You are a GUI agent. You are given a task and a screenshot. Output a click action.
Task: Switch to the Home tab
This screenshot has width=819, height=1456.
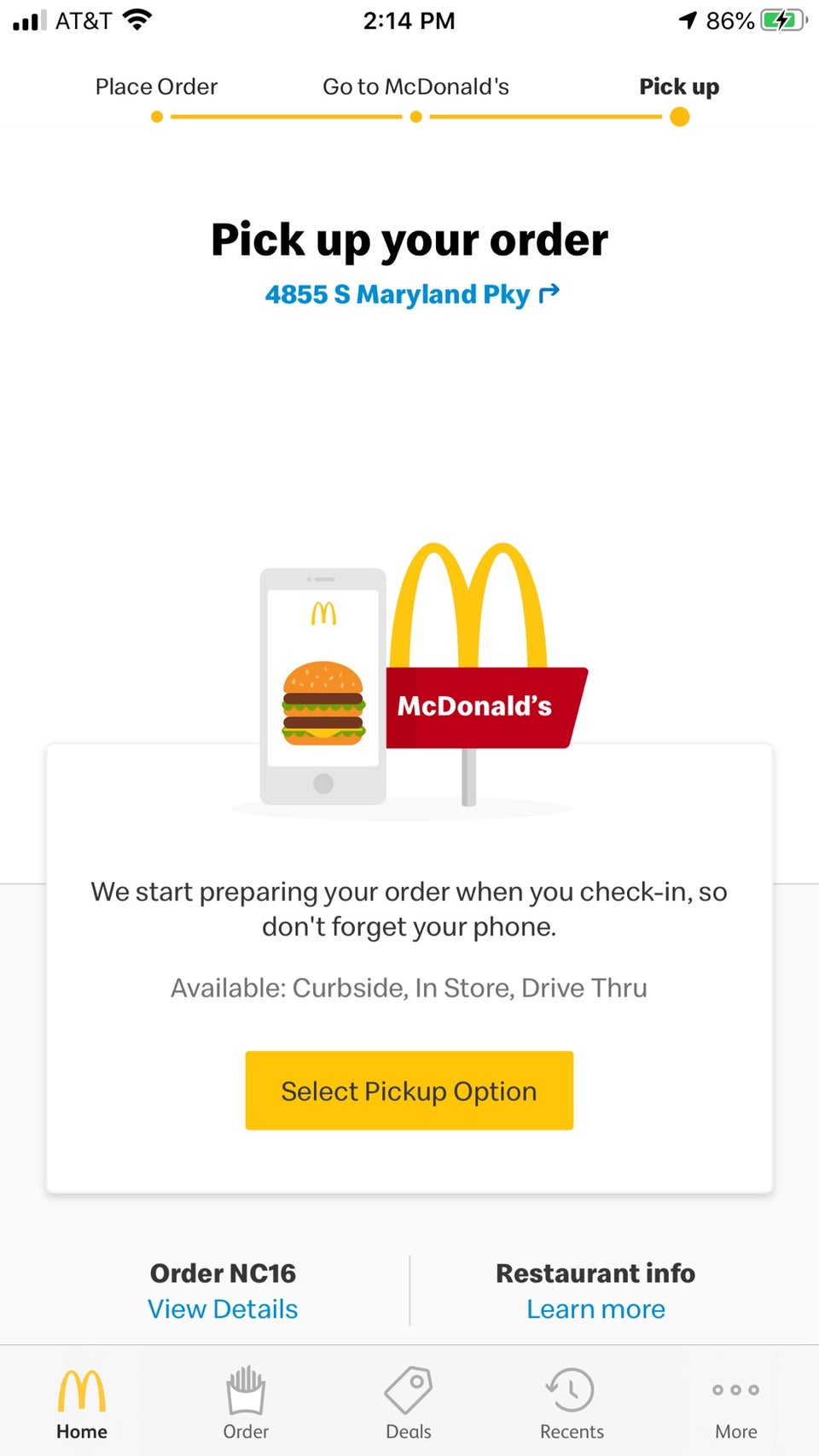click(x=82, y=1404)
